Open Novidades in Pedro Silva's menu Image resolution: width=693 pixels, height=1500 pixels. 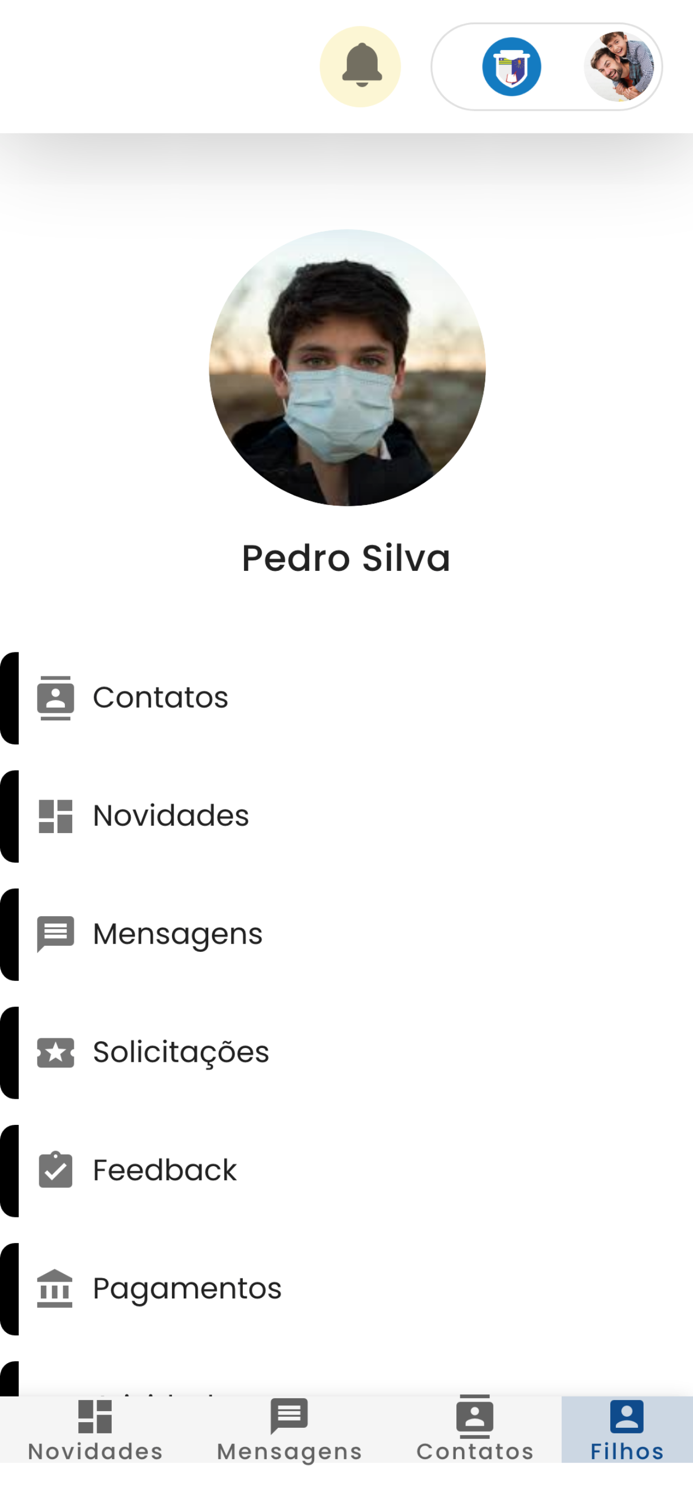[170, 816]
